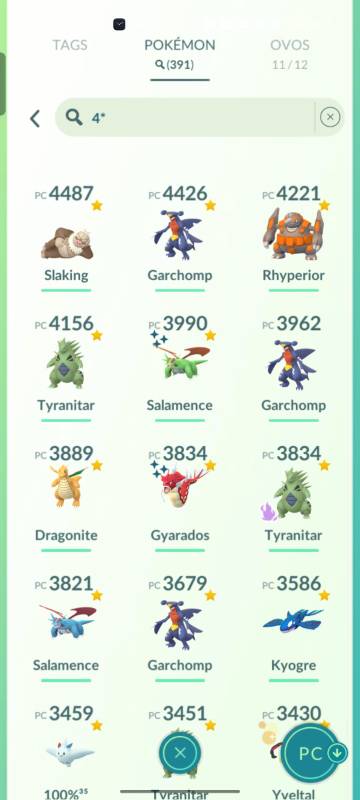
Task: Switch to the OVOS tab
Action: tap(289, 54)
